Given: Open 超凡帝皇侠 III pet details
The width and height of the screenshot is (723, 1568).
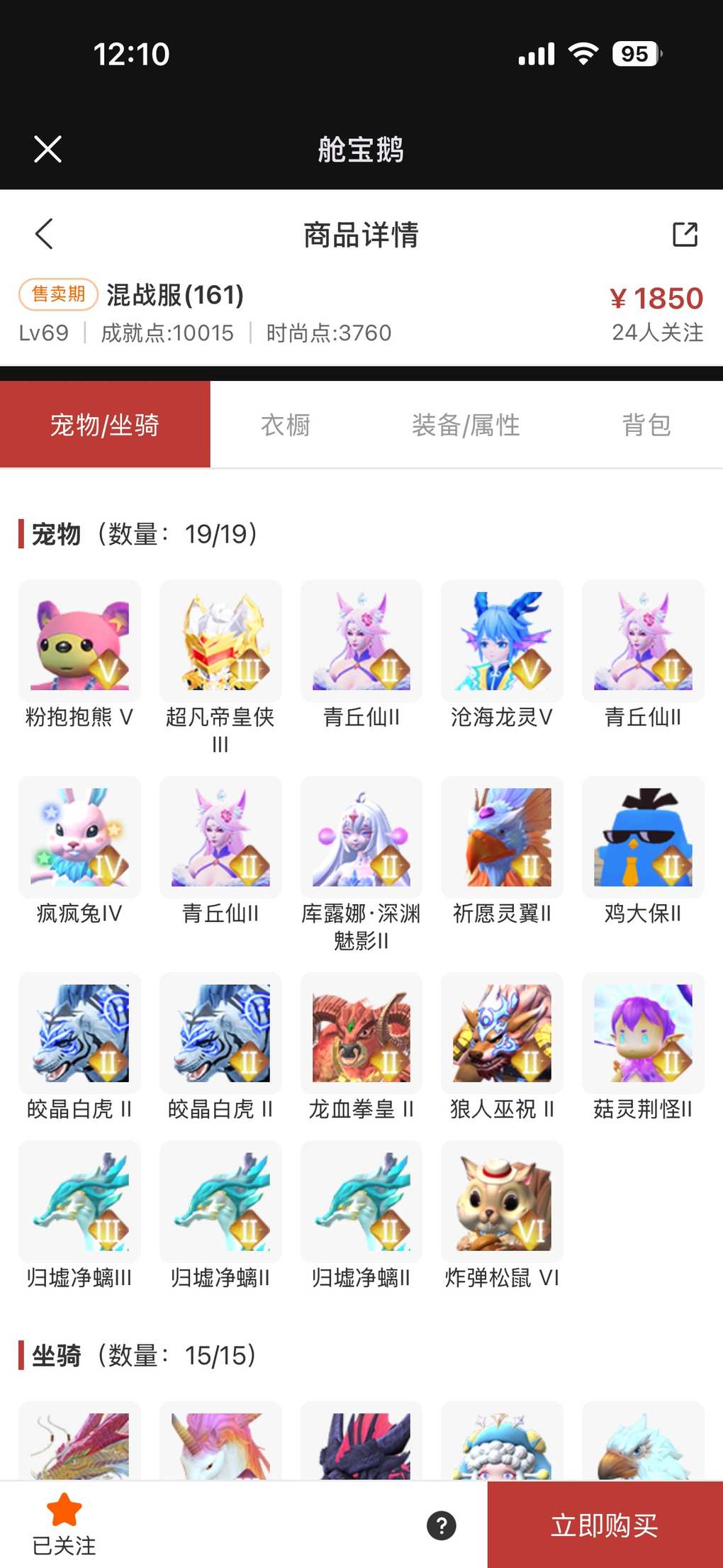Looking at the screenshot, I should 220,641.
